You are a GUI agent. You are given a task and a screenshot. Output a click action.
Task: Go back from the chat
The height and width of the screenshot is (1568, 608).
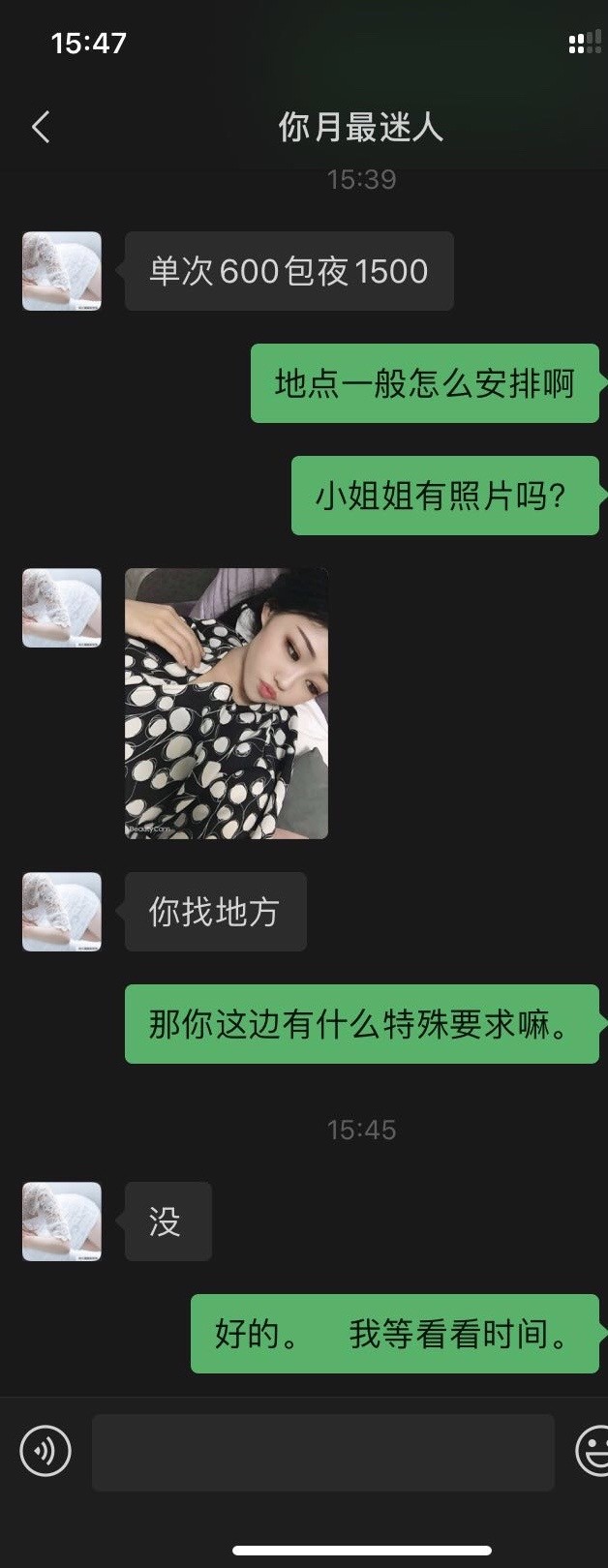point(41,127)
